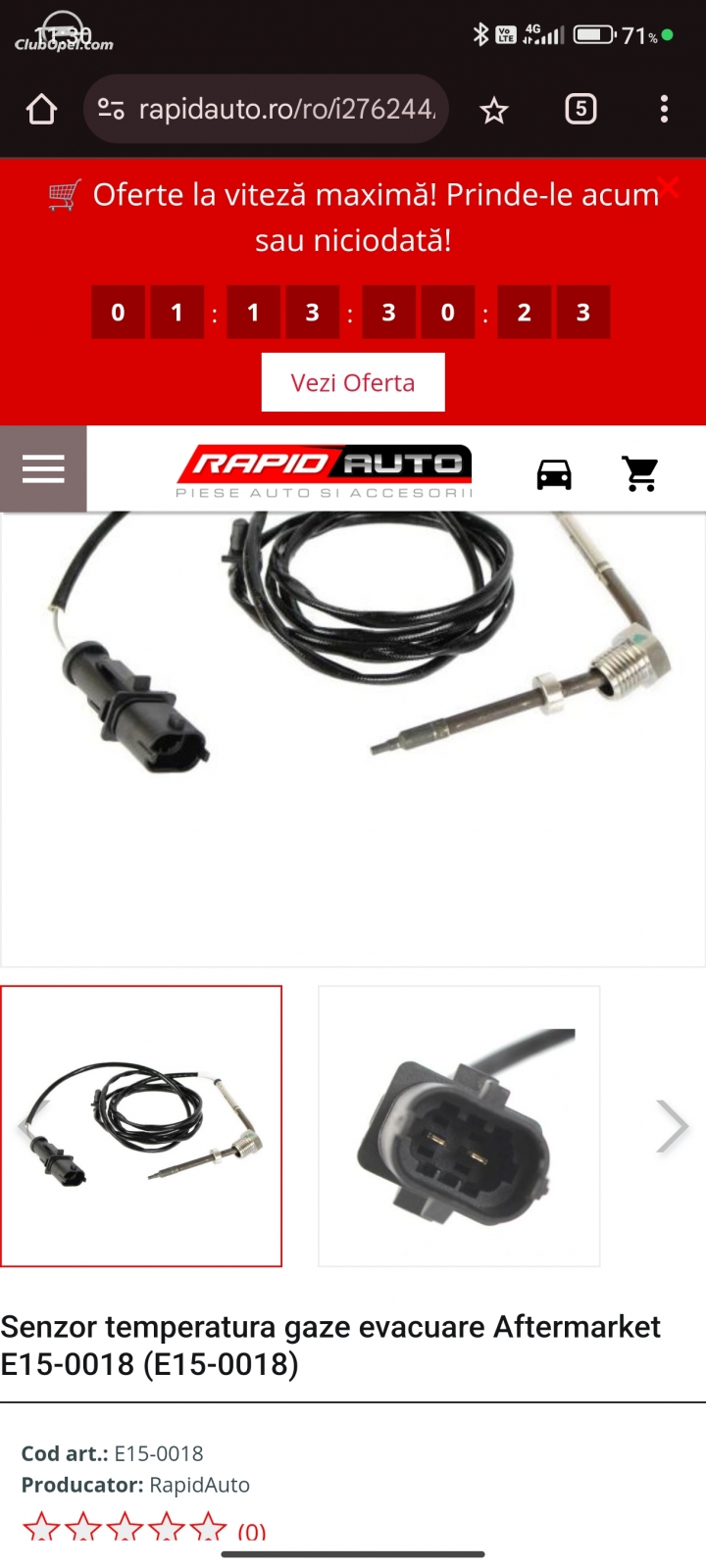Open the car selector icon
The image size is (706, 1568).
(x=554, y=474)
